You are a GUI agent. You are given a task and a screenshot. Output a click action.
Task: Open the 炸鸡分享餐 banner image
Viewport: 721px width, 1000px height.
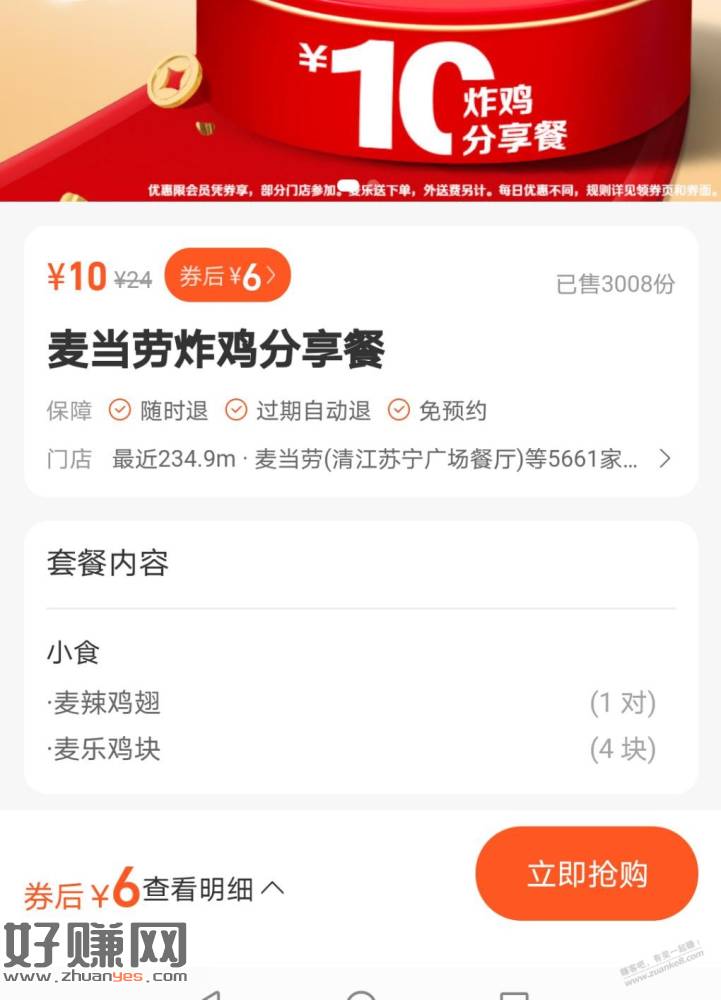[360, 95]
